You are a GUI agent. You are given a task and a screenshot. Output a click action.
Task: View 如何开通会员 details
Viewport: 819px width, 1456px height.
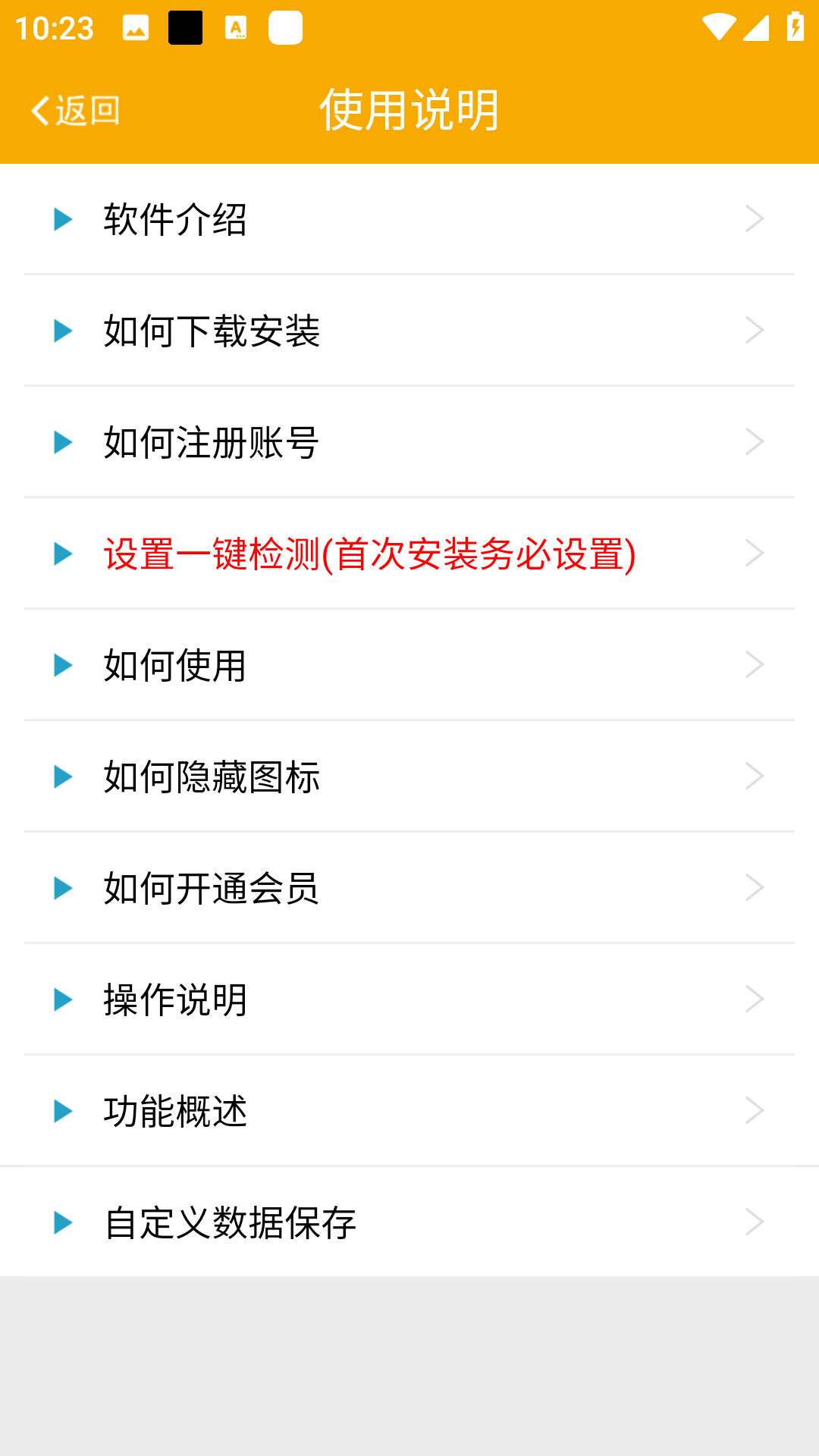pyautogui.click(x=409, y=888)
